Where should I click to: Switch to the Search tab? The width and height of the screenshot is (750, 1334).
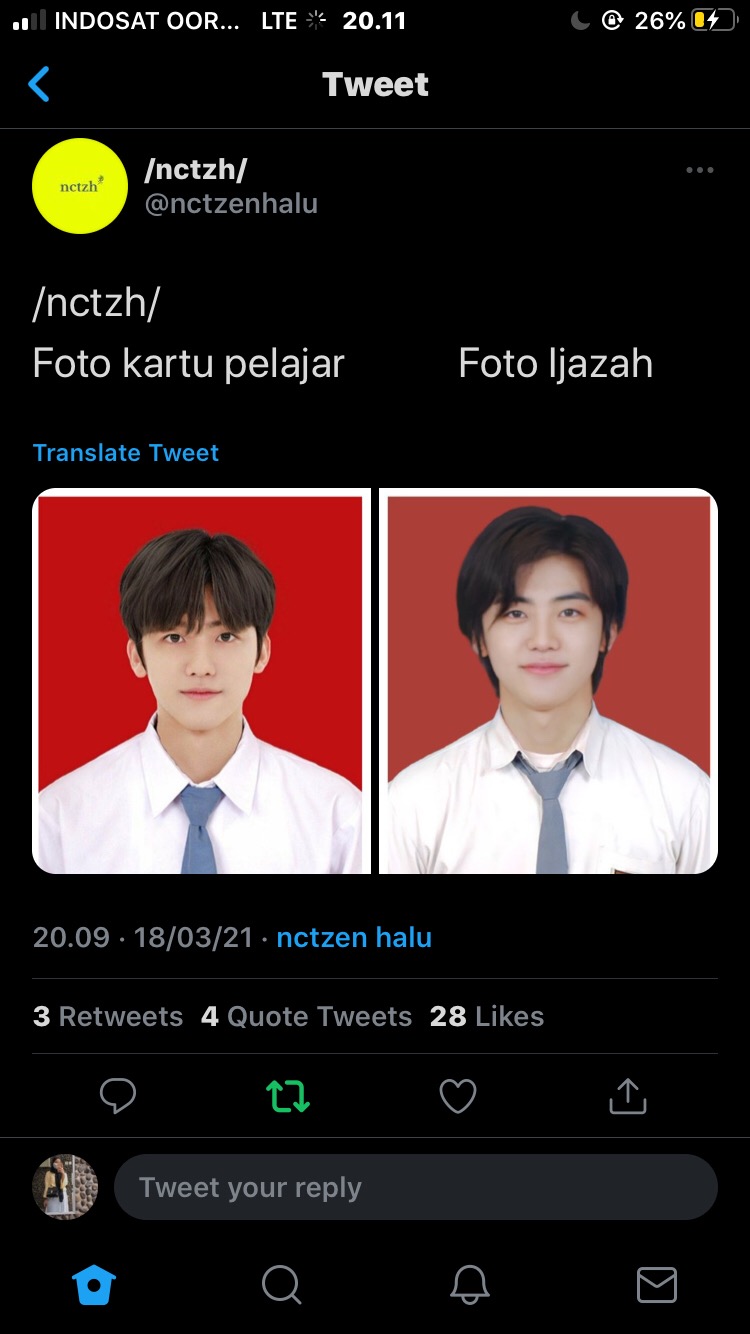click(282, 1285)
